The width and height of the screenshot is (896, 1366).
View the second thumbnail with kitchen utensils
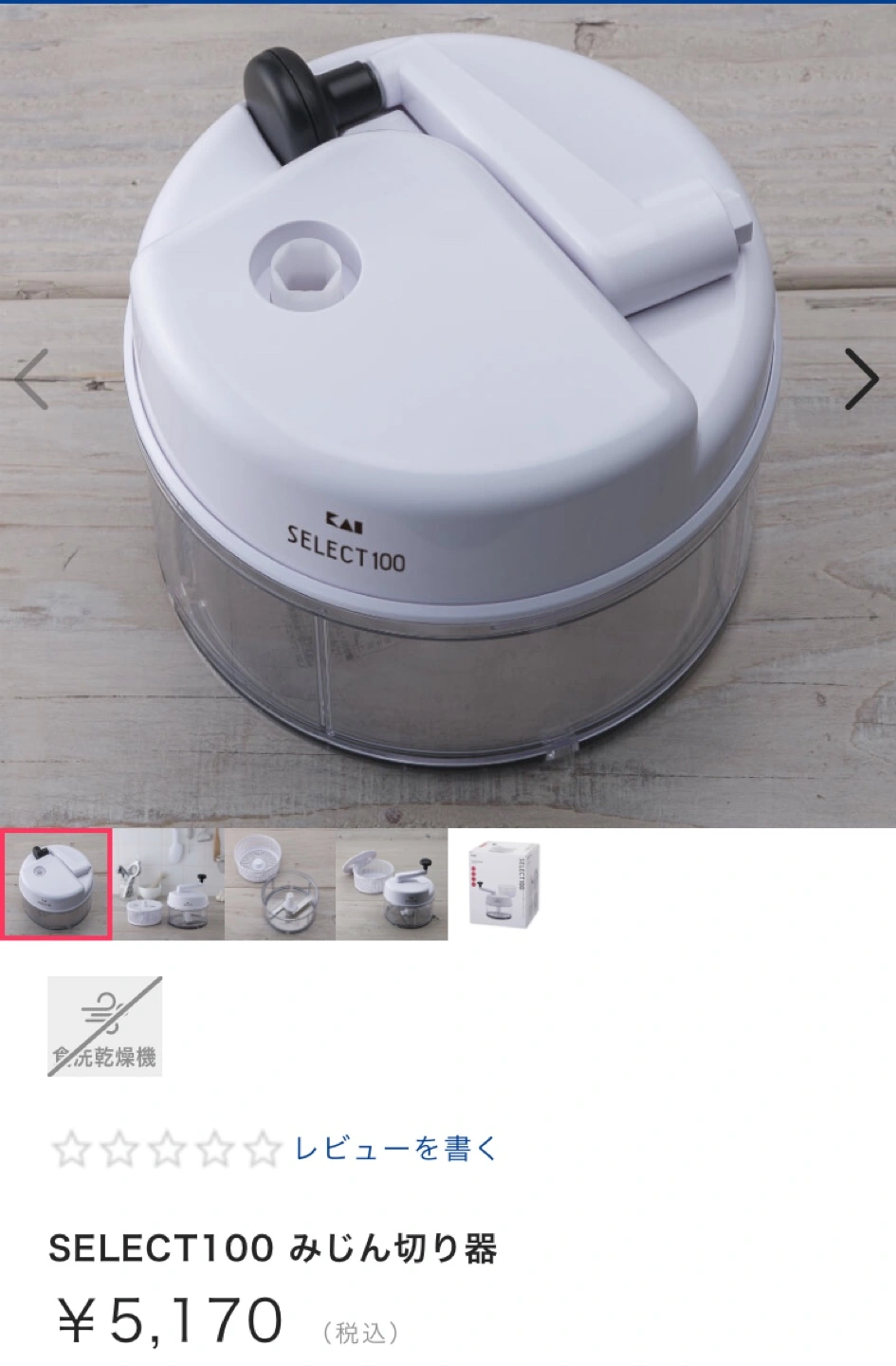point(169,885)
